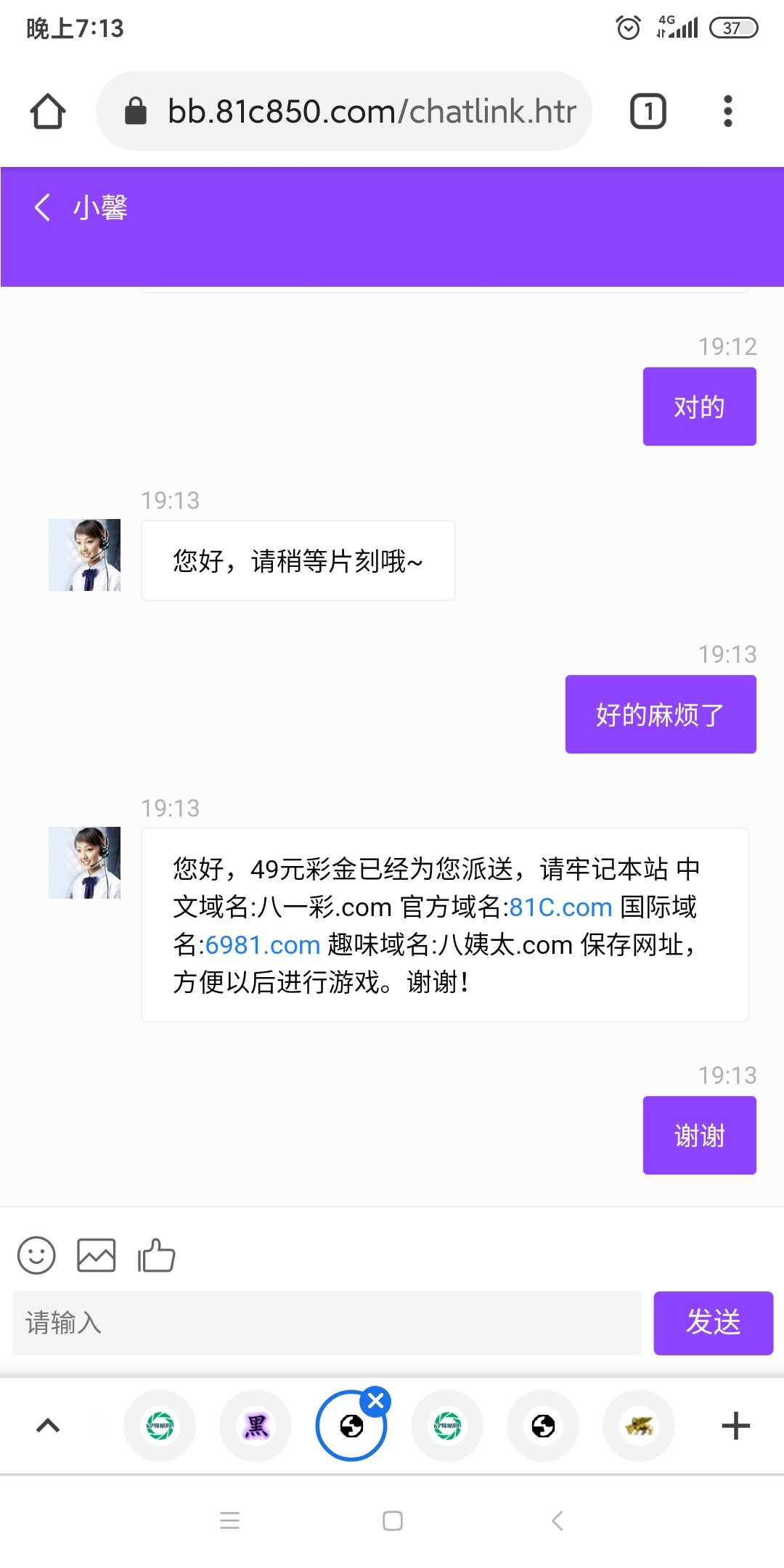
Task: Select the K7导航网 tab thumbnail
Action: pos(160,1424)
